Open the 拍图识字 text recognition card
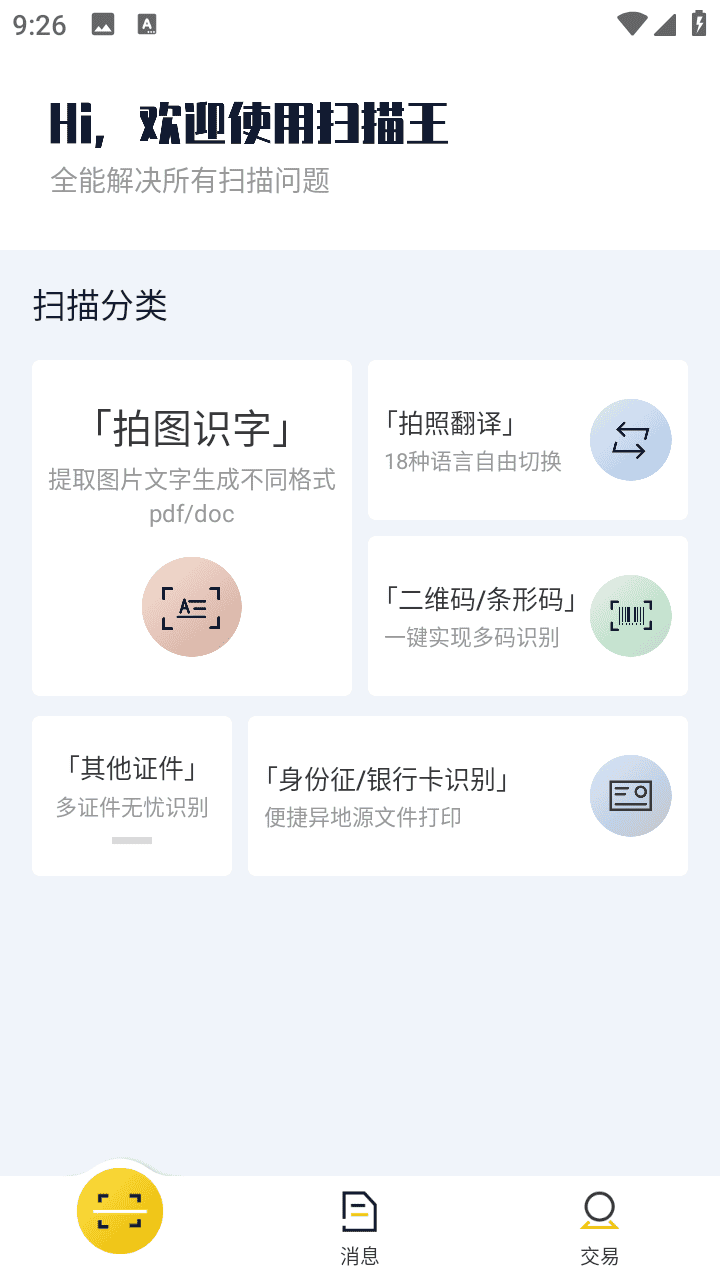The width and height of the screenshot is (720, 1280). tap(192, 528)
